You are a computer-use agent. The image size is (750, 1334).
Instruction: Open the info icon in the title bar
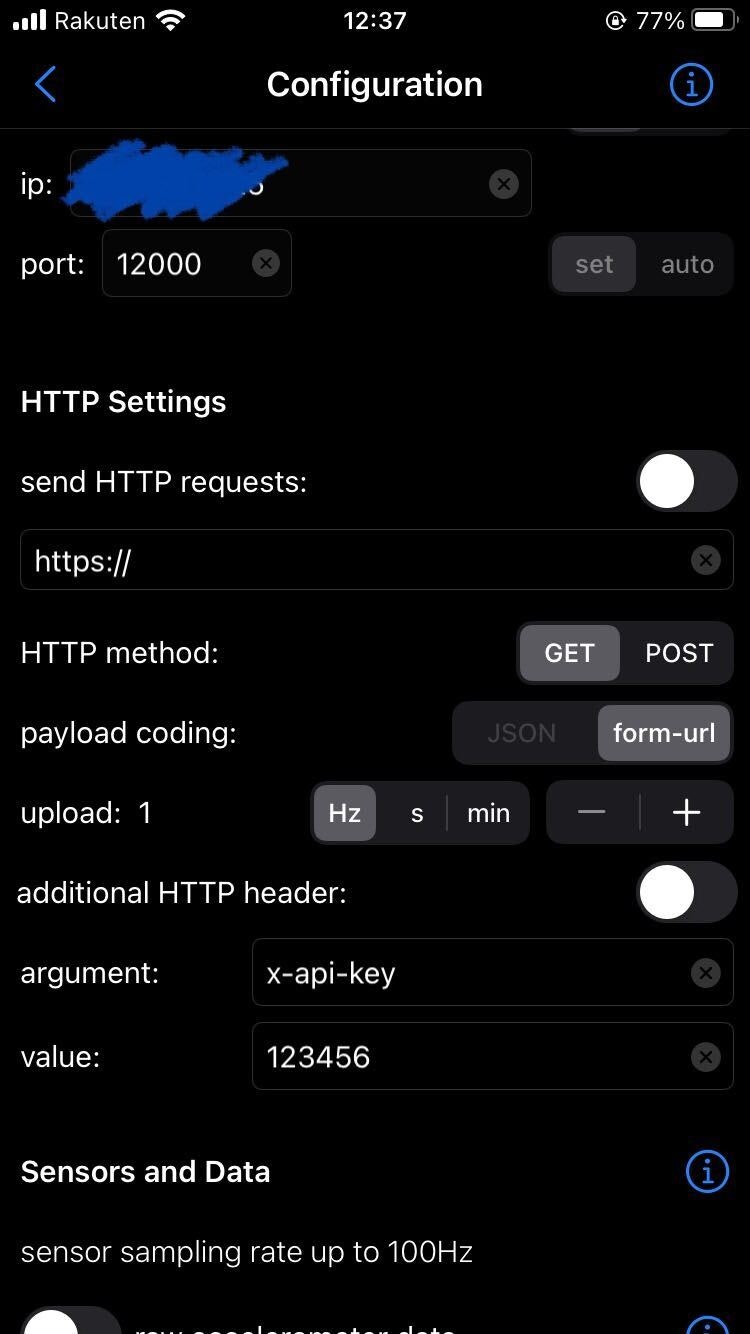[691, 85]
